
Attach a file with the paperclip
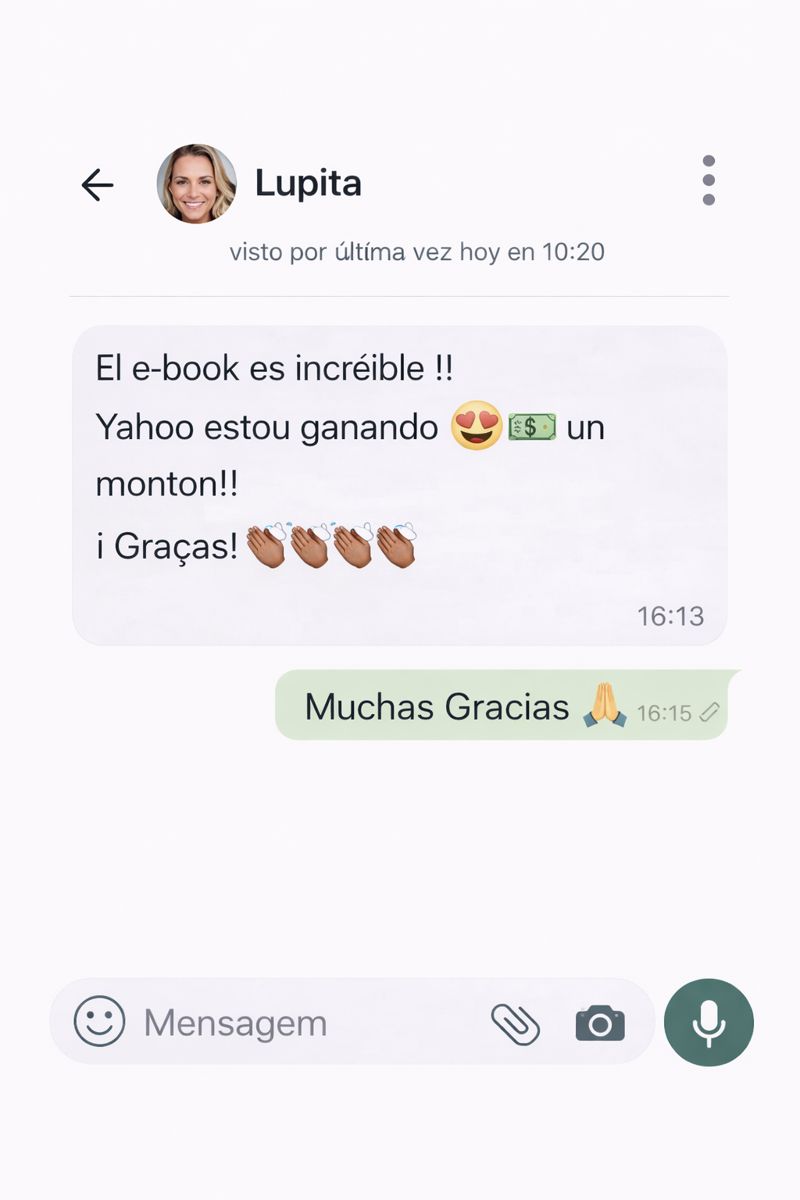point(516,1023)
